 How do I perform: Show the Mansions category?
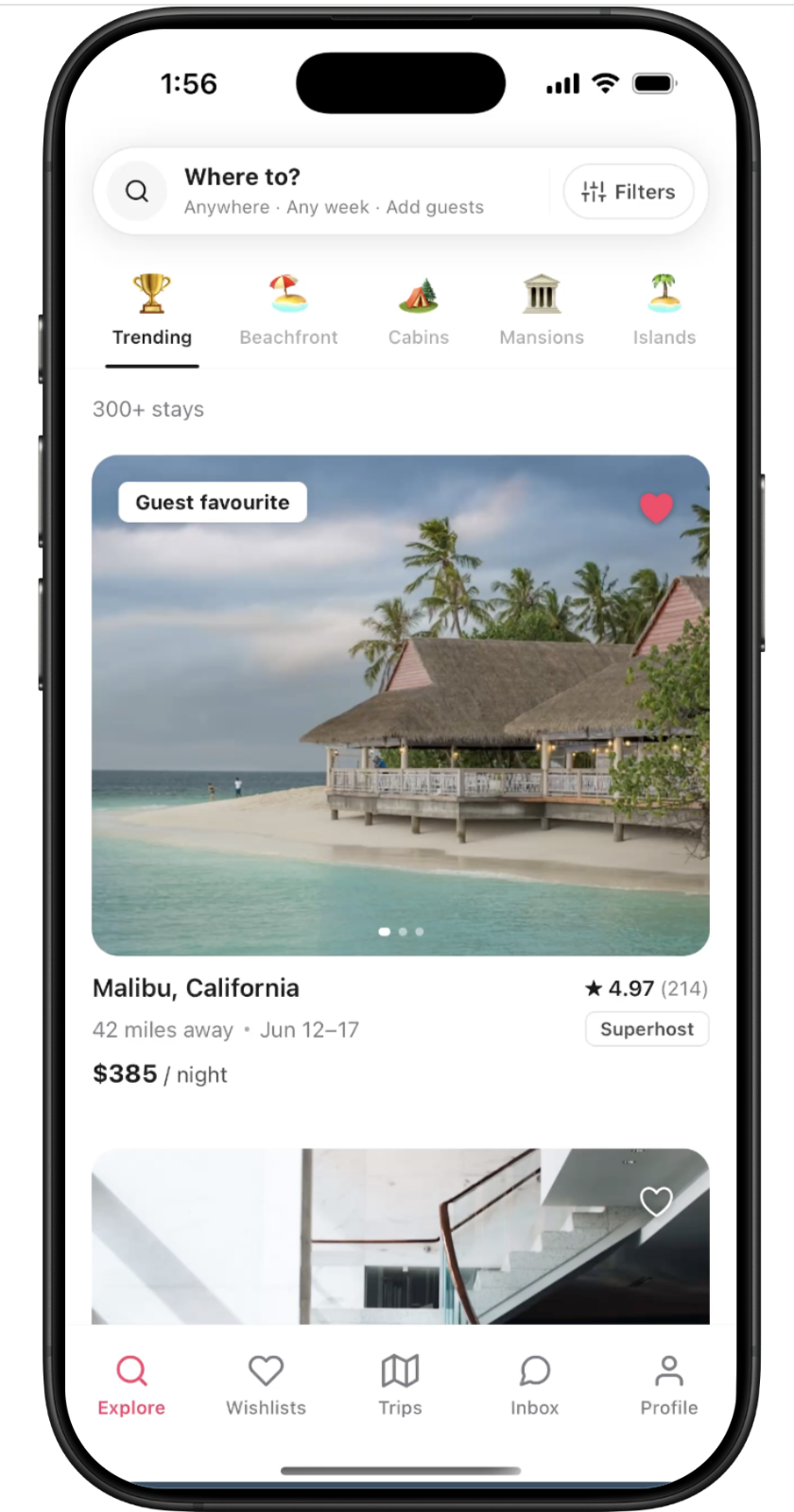click(542, 312)
